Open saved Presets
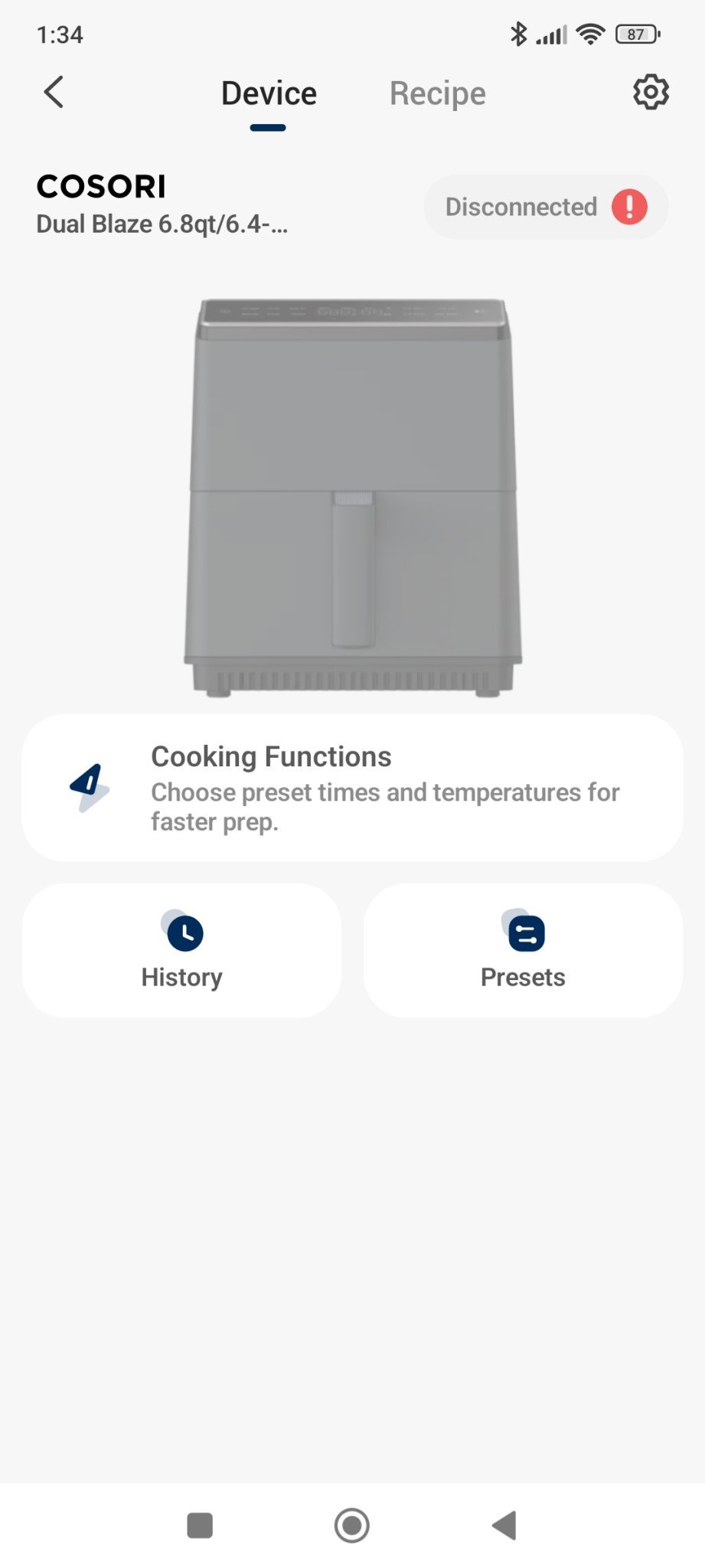 (523, 950)
